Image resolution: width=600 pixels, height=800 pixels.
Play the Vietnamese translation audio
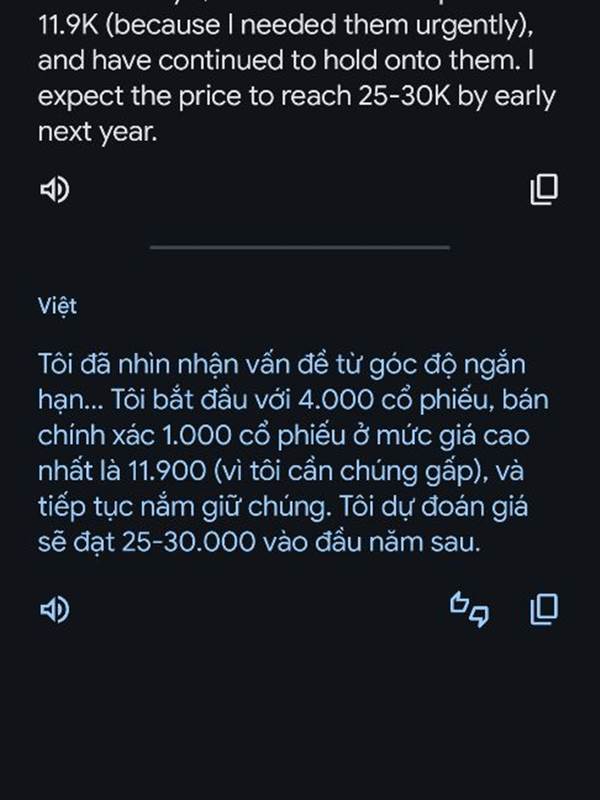pyautogui.click(x=54, y=609)
